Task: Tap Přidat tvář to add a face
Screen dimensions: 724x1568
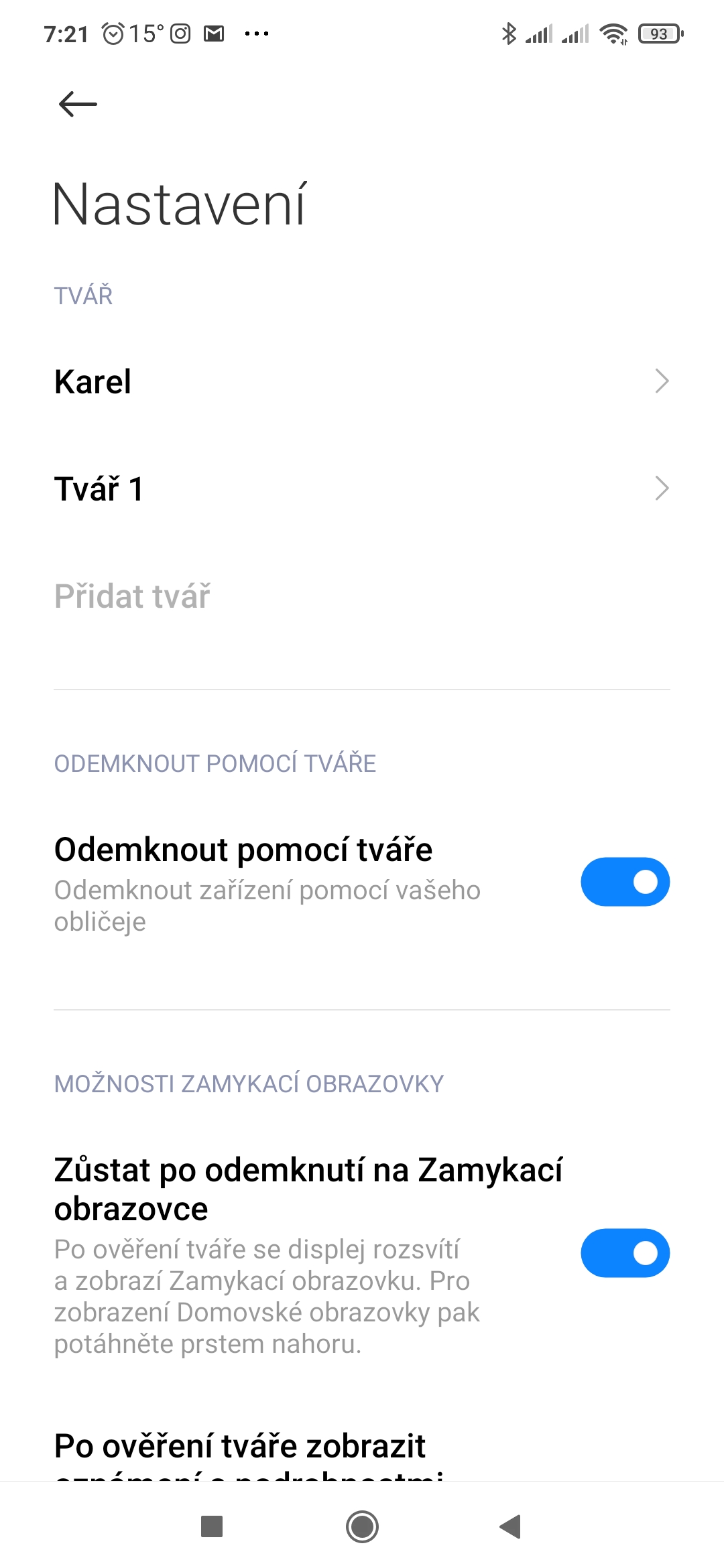Action: click(133, 596)
